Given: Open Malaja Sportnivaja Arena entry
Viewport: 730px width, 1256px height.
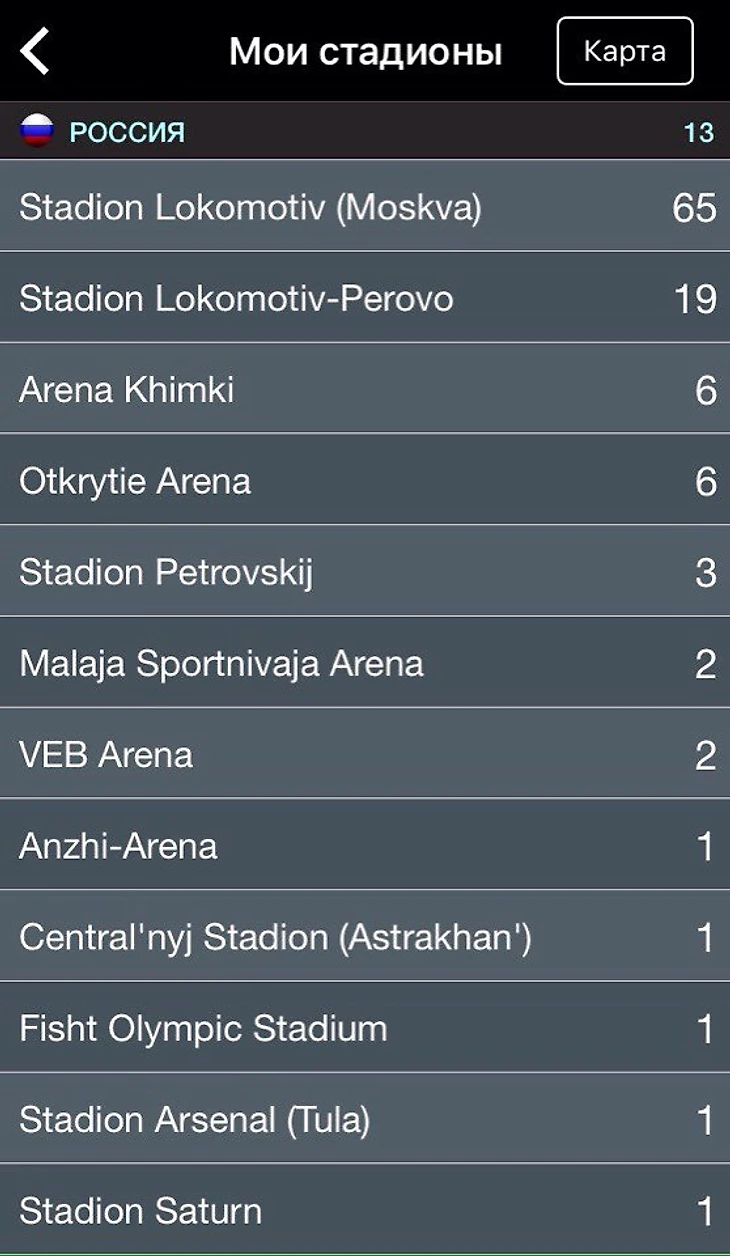Looking at the screenshot, I should tap(365, 664).
